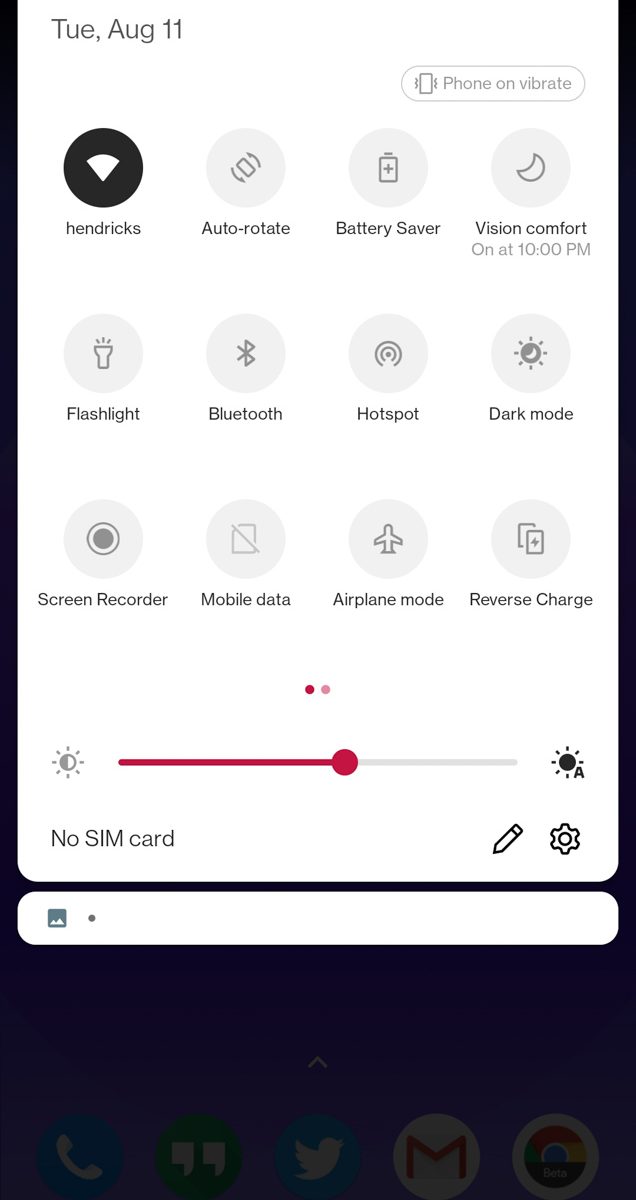Set brightness via the slider track
Screen dimensions: 636x1200
[x=430, y=763]
